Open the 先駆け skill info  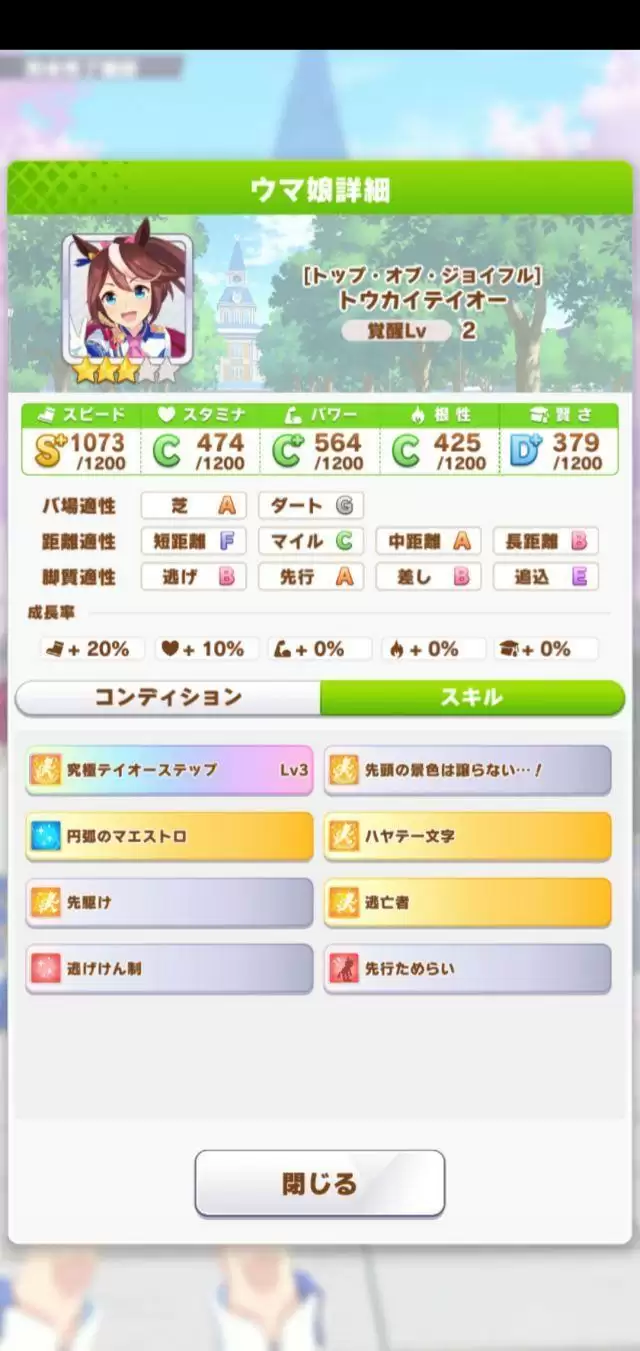(169, 902)
